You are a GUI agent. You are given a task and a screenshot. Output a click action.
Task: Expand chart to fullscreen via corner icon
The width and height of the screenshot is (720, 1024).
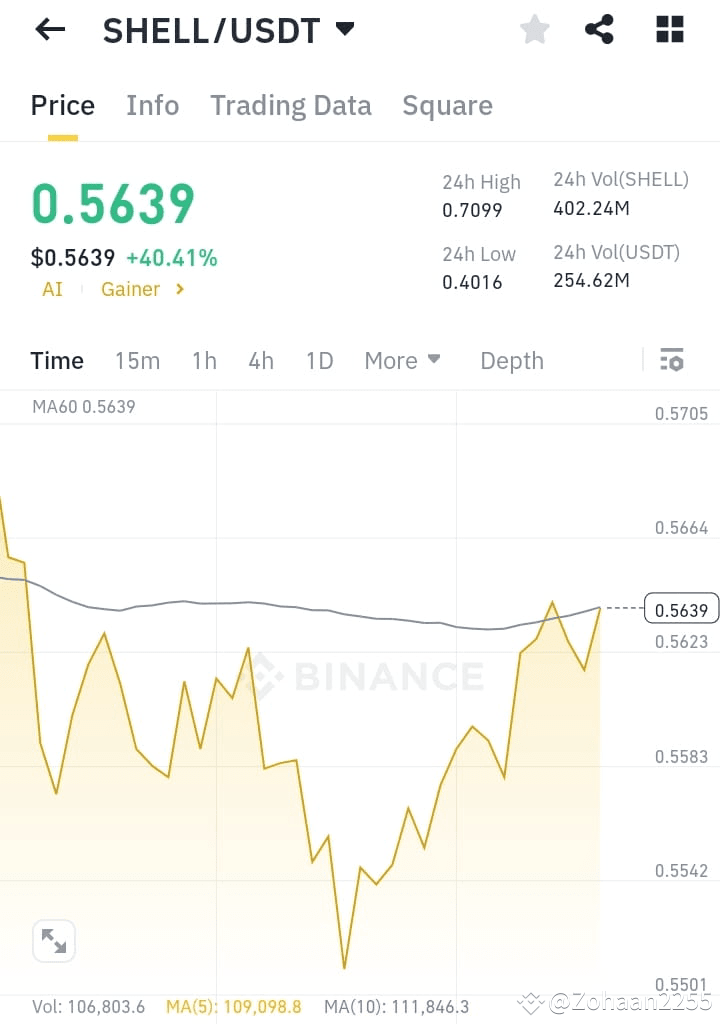[54, 940]
